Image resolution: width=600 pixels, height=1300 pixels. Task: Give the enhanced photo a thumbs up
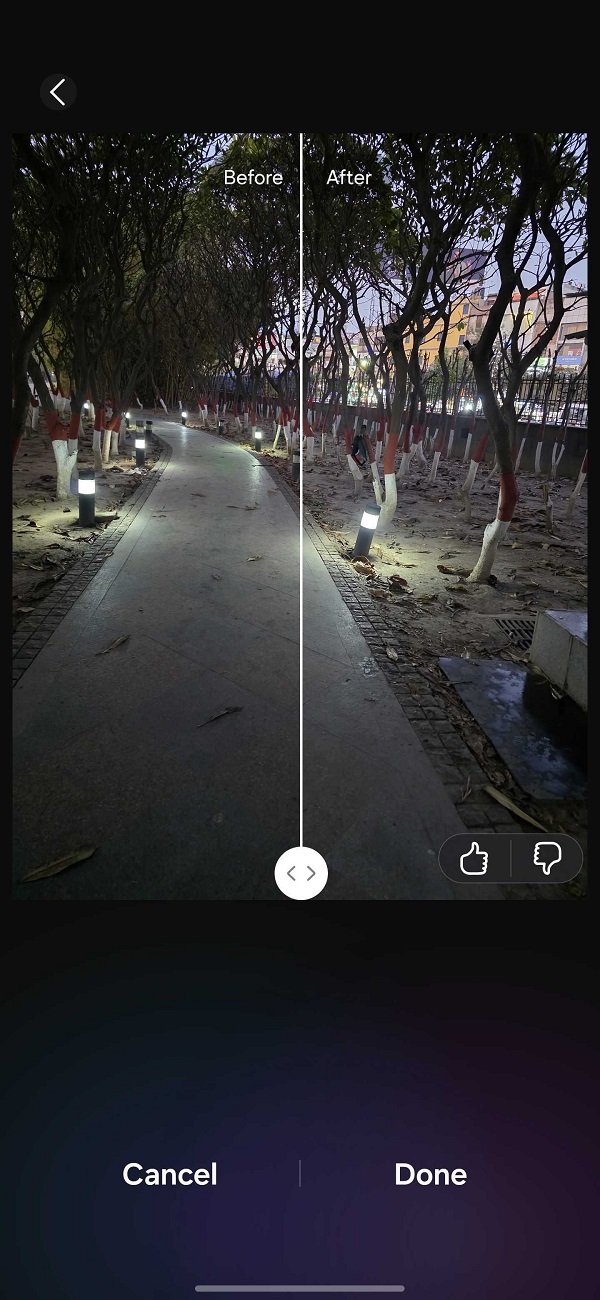474,858
